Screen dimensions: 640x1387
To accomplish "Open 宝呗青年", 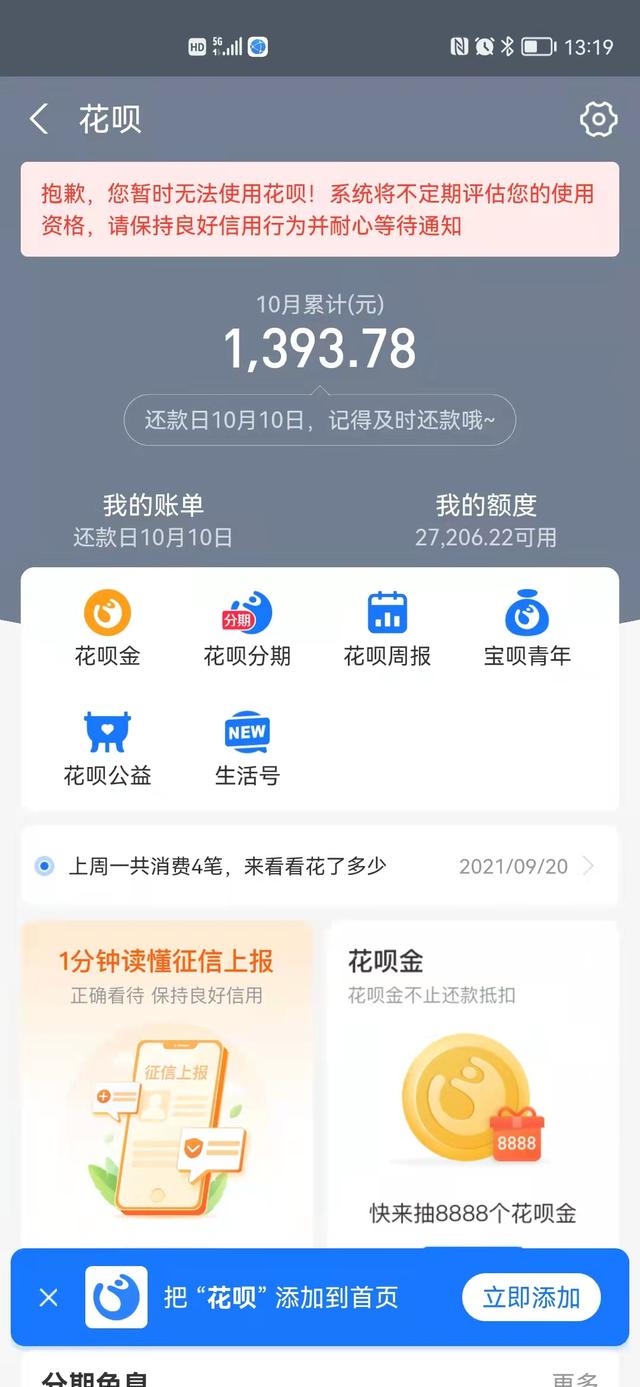I will (x=527, y=628).
